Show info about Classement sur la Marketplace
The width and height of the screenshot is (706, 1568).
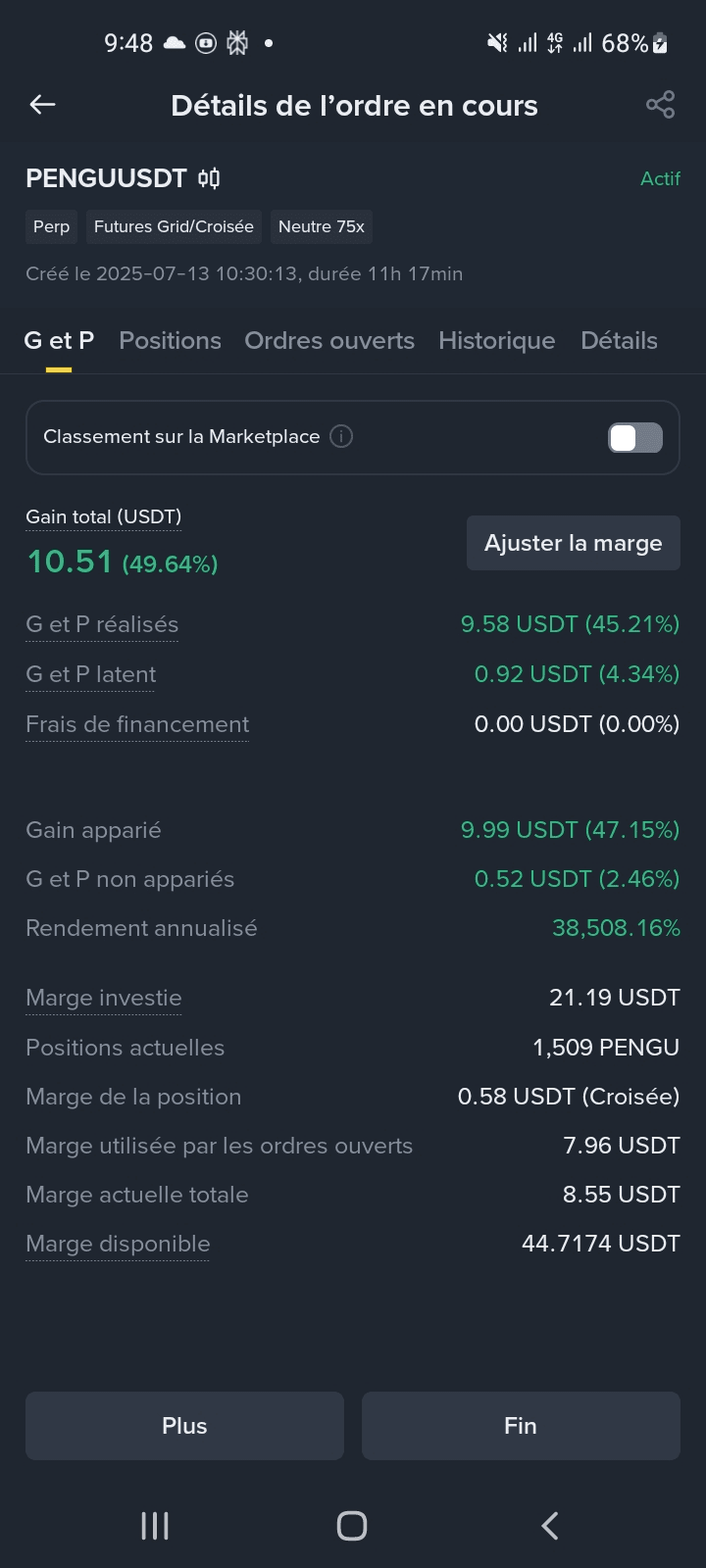(x=341, y=437)
